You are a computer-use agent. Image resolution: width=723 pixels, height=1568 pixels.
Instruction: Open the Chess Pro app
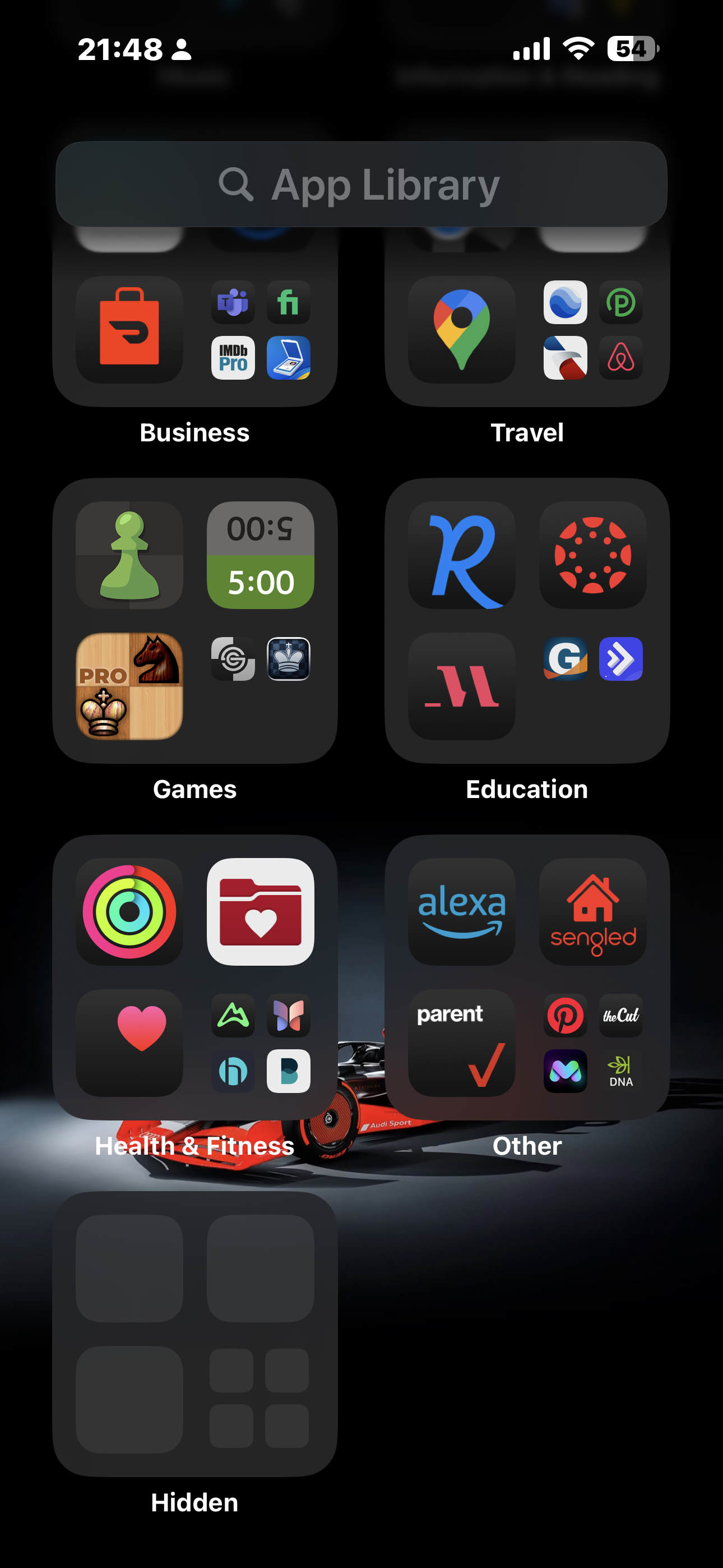[129, 686]
